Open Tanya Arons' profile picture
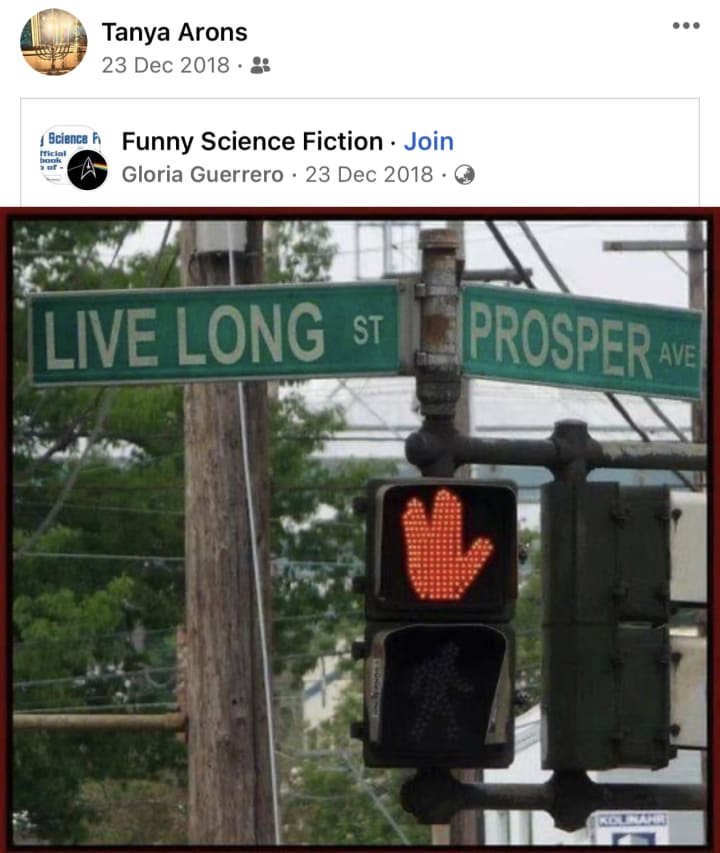This screenshot has width=720, height=853. coord(53,42)
